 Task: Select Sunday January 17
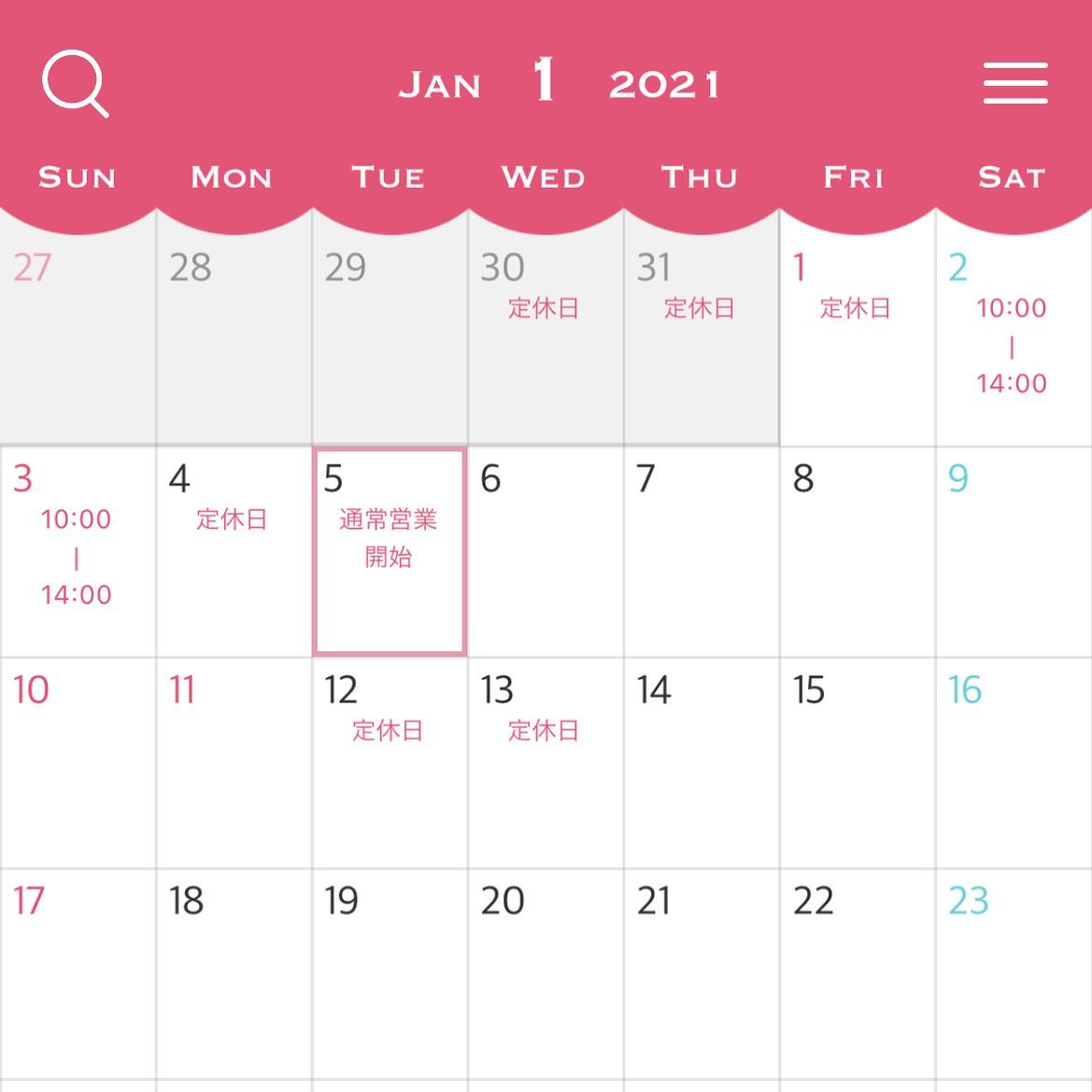[x=78, y=973]
